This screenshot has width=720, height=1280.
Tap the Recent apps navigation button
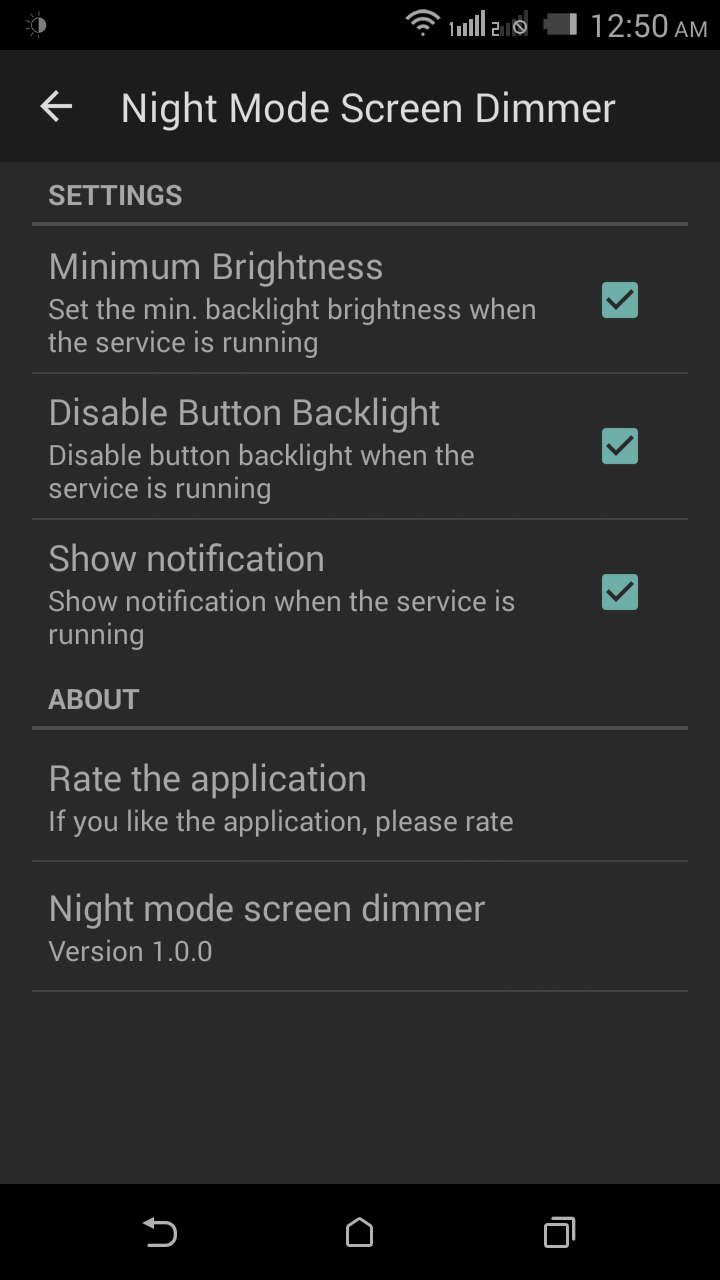tap(560, 1233)
